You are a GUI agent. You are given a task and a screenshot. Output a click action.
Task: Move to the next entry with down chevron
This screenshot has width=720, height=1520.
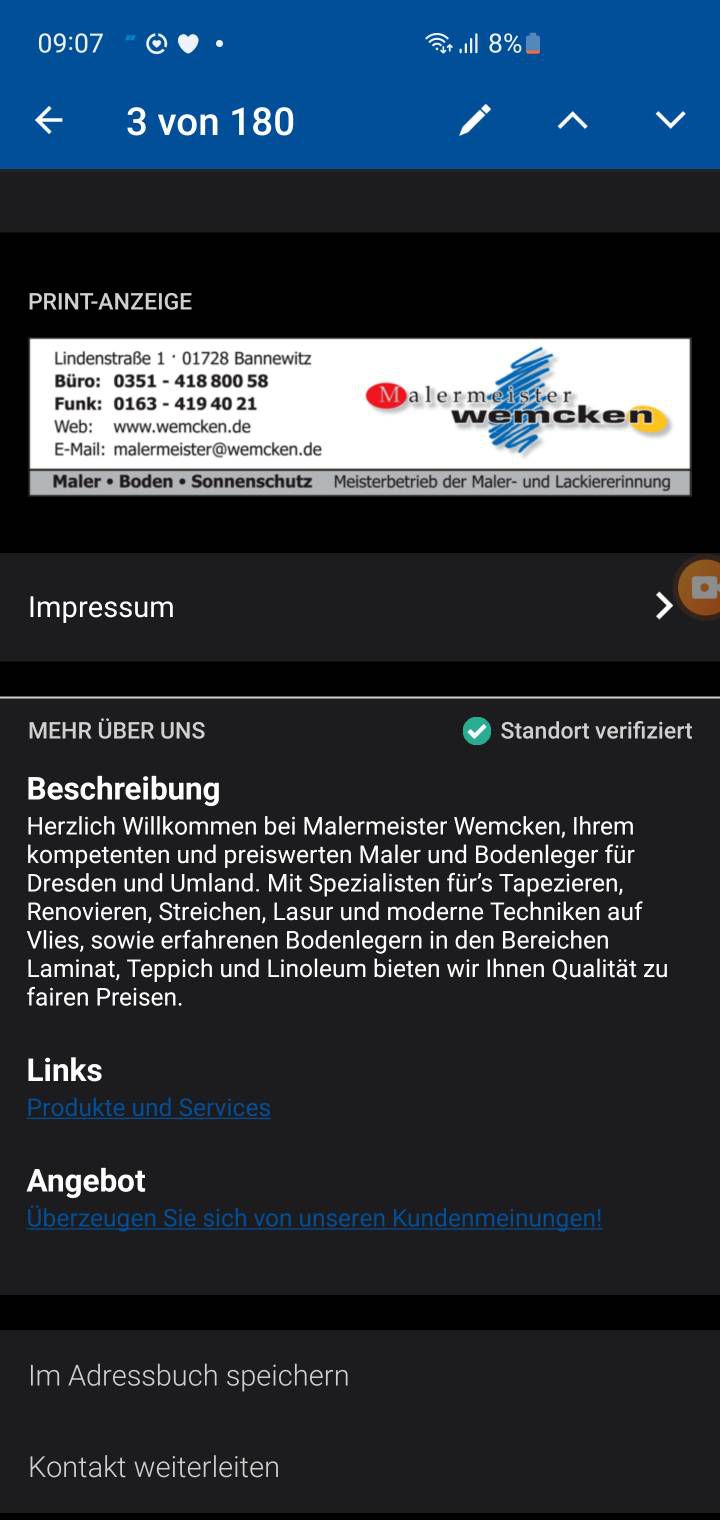[x=670, y=120]
